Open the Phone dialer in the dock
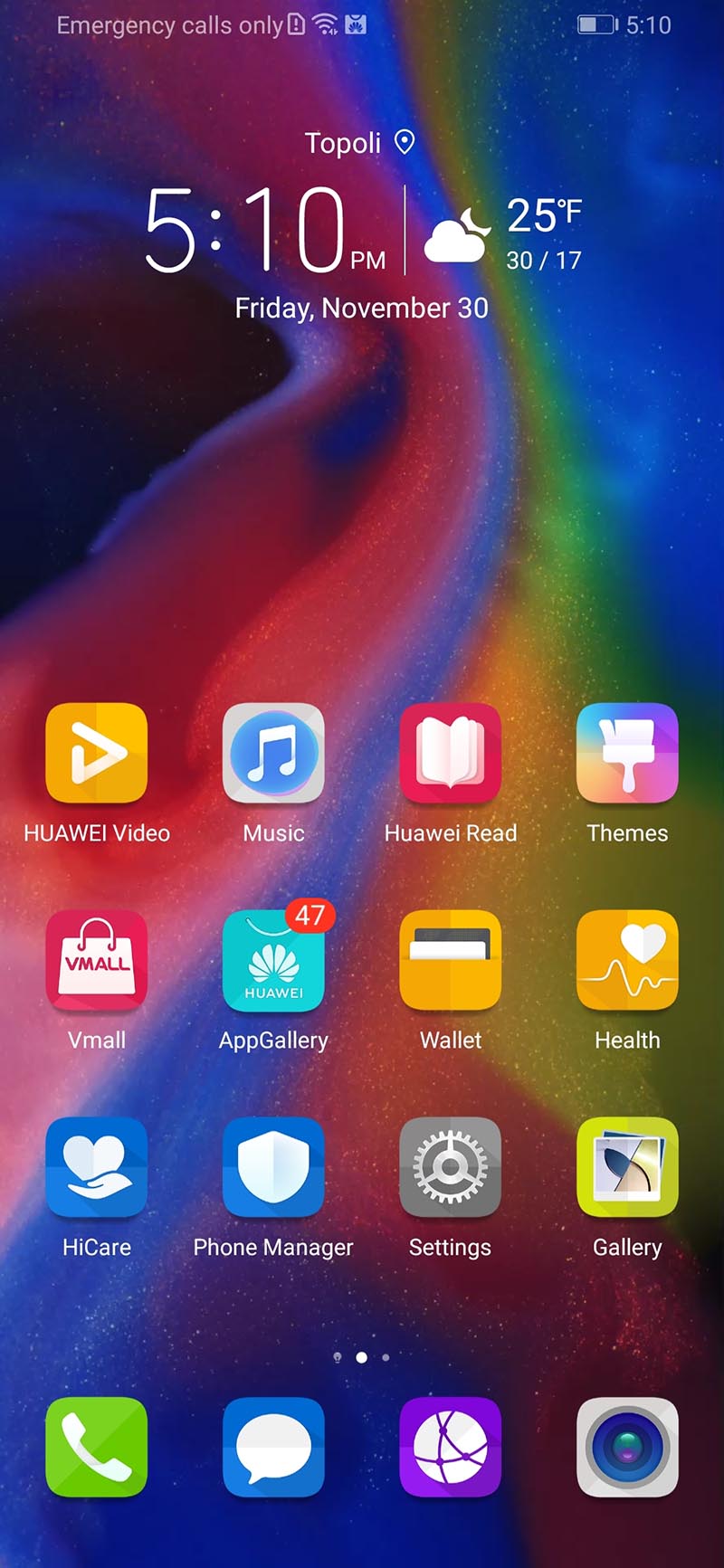 coord(97,1447)
